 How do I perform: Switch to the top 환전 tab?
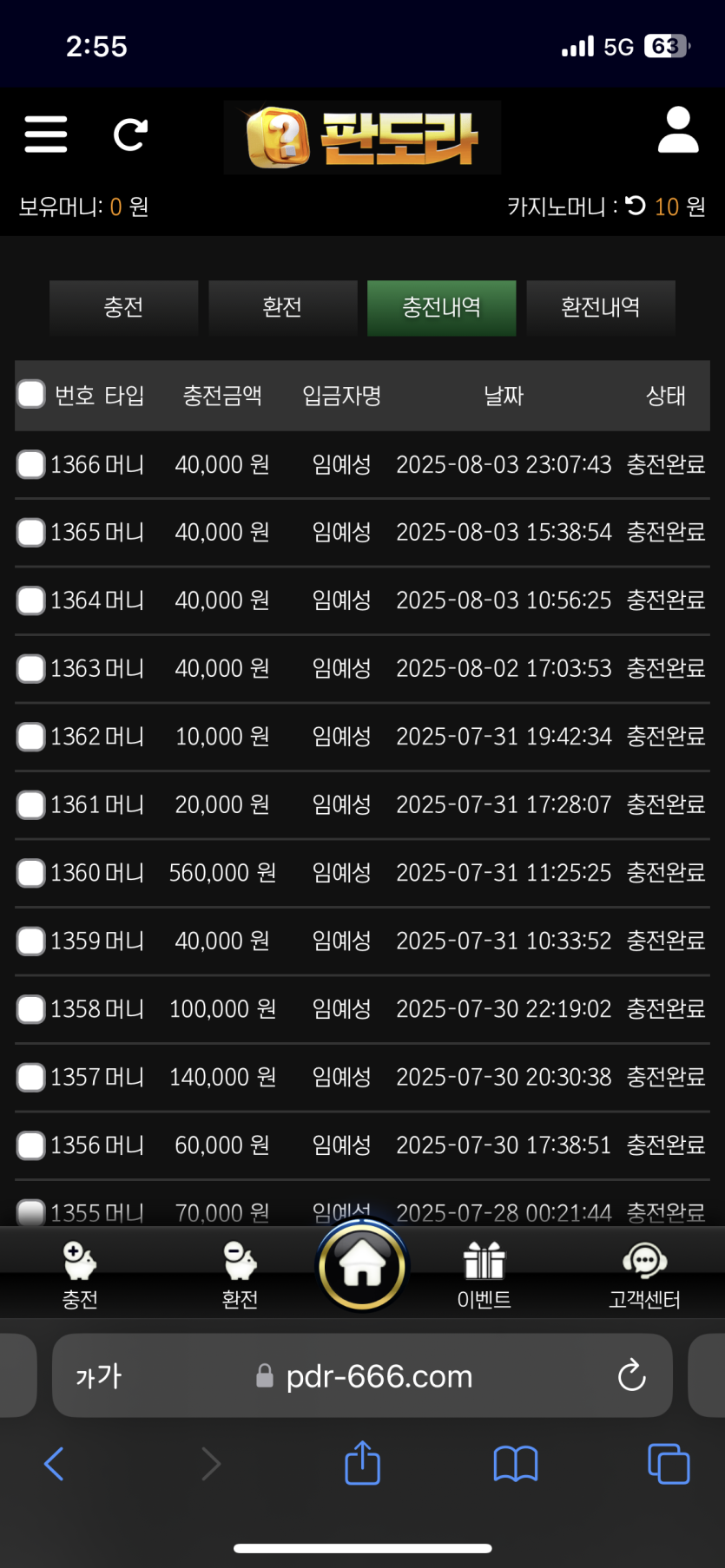point(282,307)
